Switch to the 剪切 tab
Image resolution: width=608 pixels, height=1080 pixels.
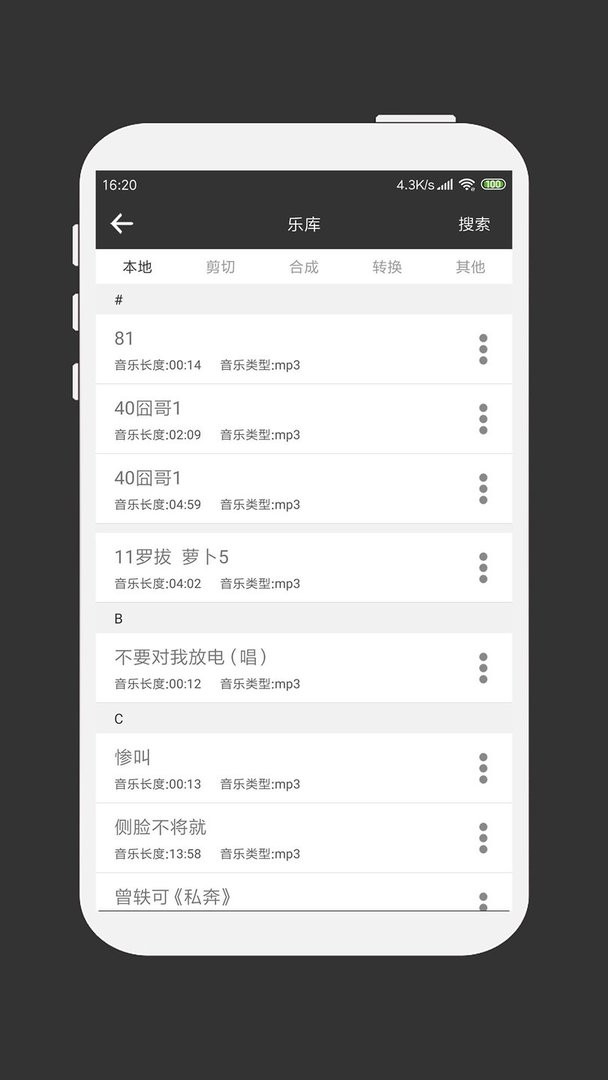220,267
